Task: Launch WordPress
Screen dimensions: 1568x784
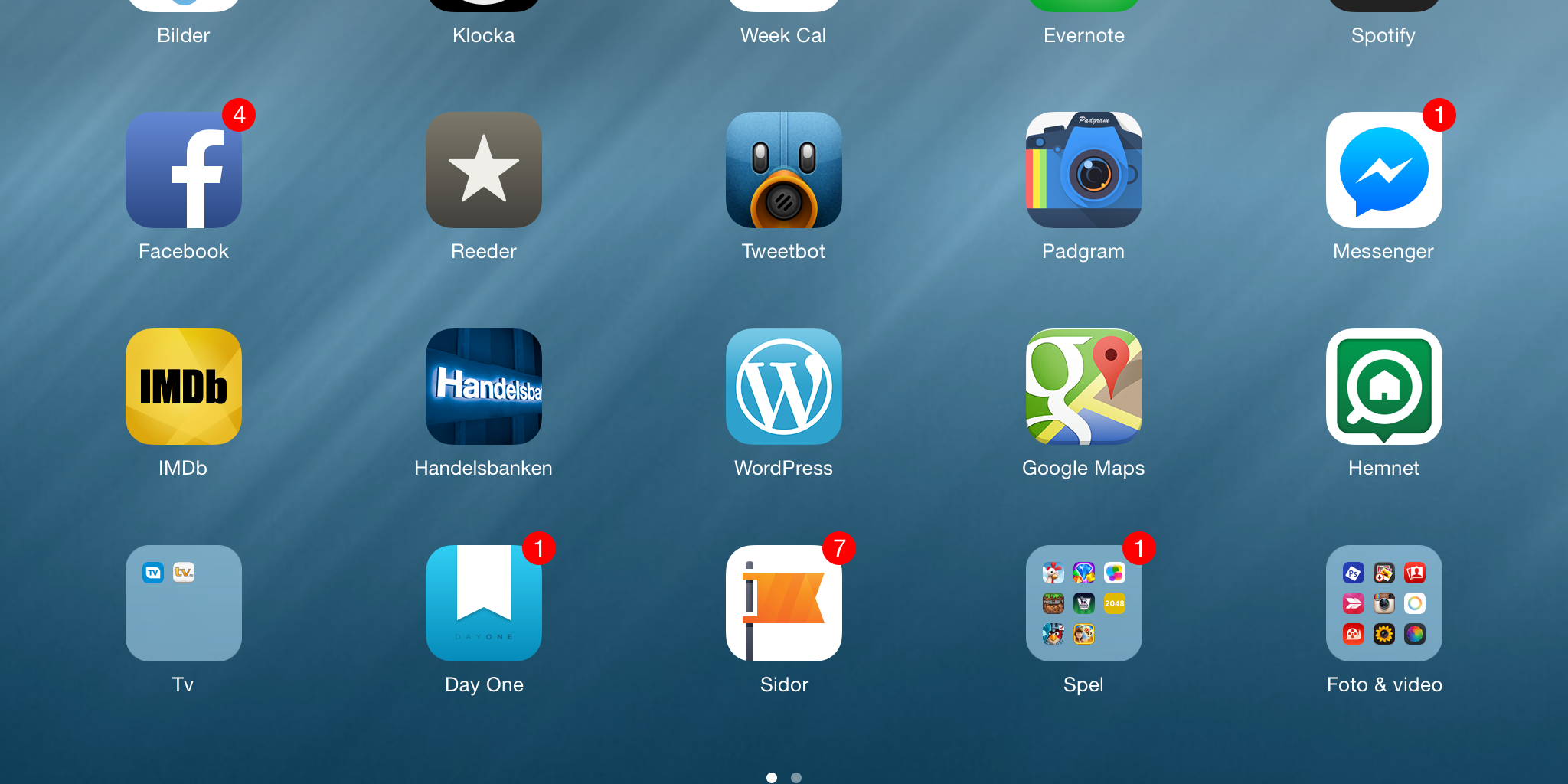Action: click(784, 387)
